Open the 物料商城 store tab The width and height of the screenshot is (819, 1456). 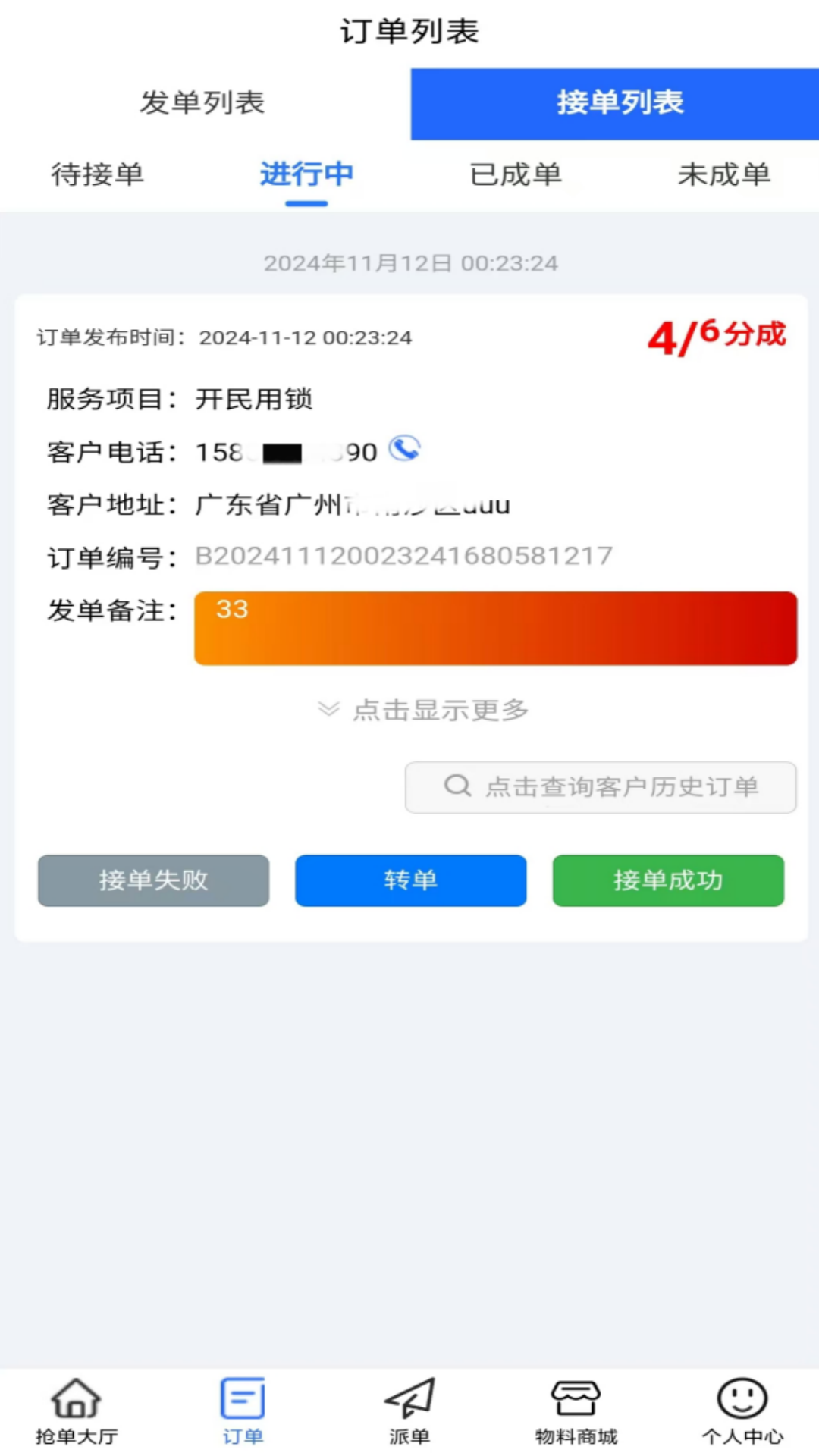pyautogui.click(x=576, y=1411)
